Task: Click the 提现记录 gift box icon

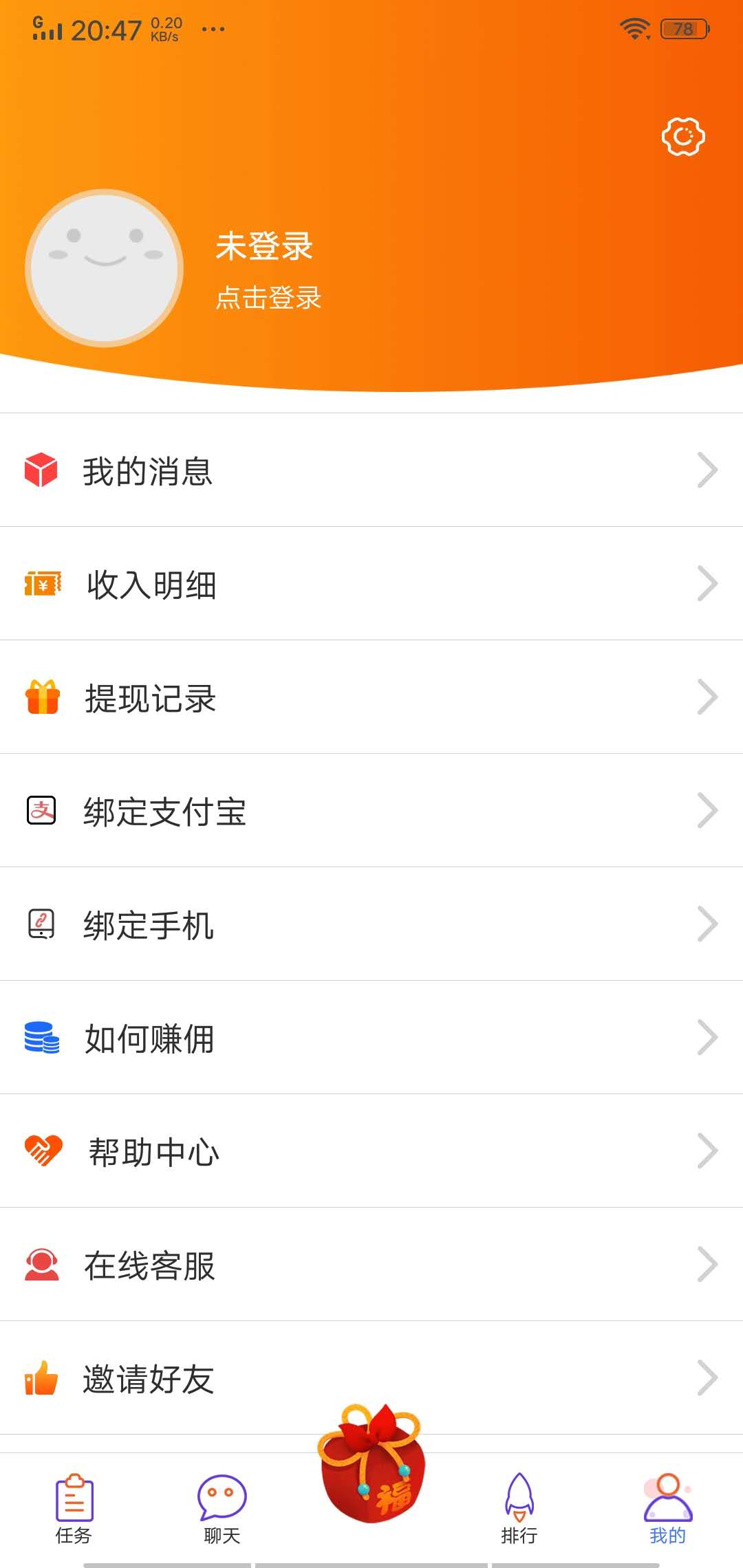Action: pos(43,698)
